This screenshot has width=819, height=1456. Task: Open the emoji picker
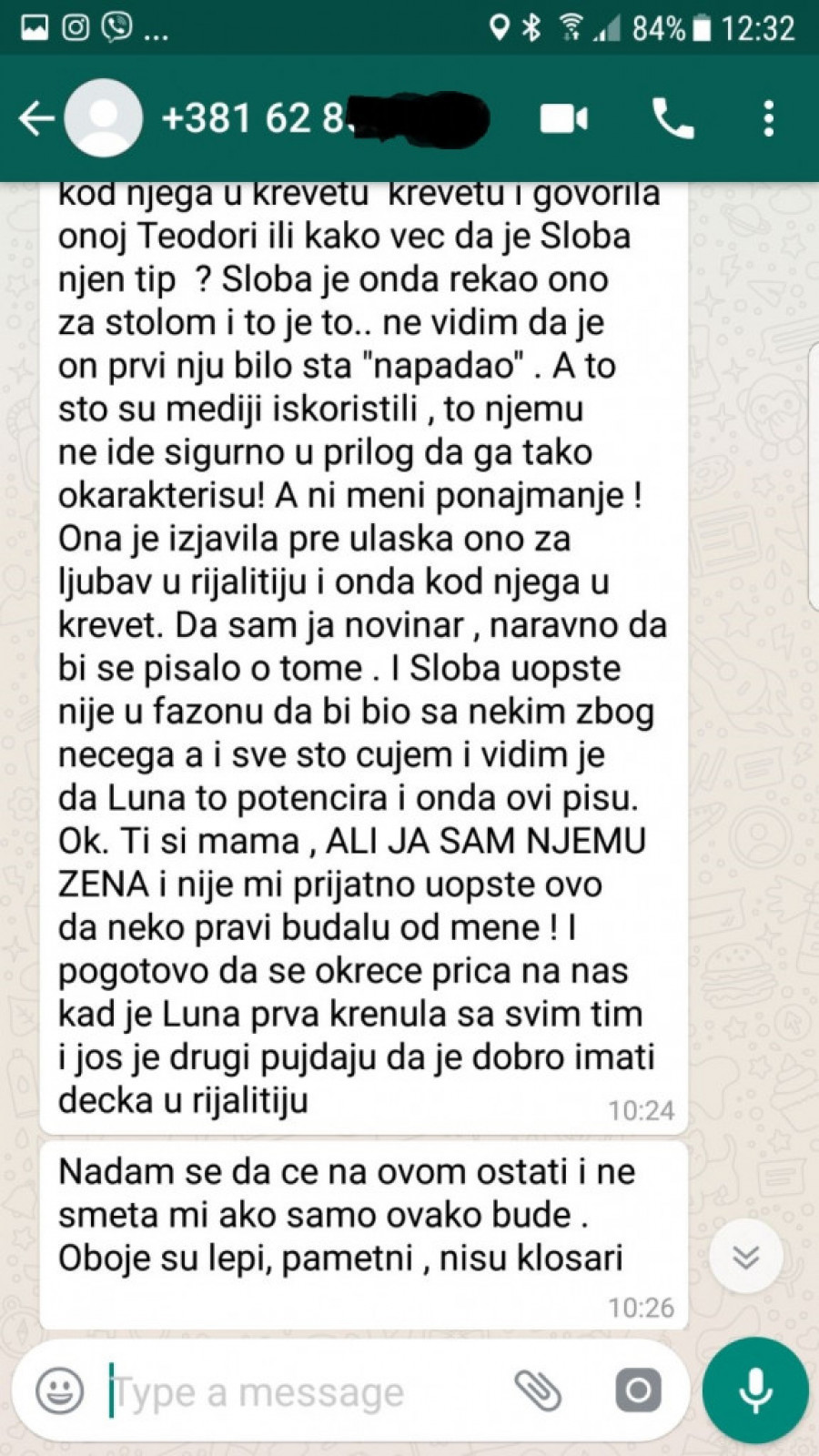coord(60,1391)
